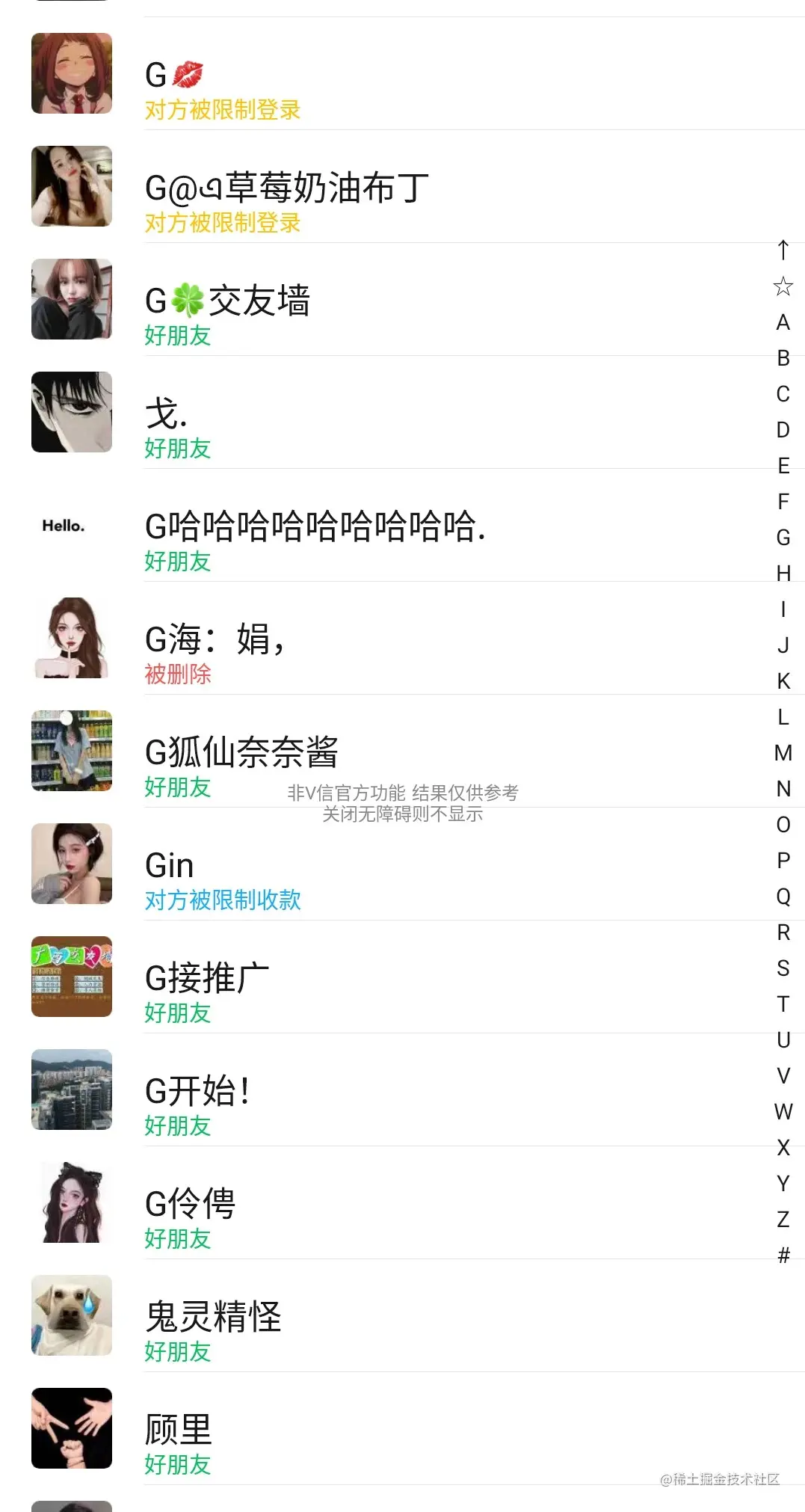The height and width of the screenshot is (1512, 805).
Task: Open the contact G狐仙奈奈酱
Action: pos(242,752)
